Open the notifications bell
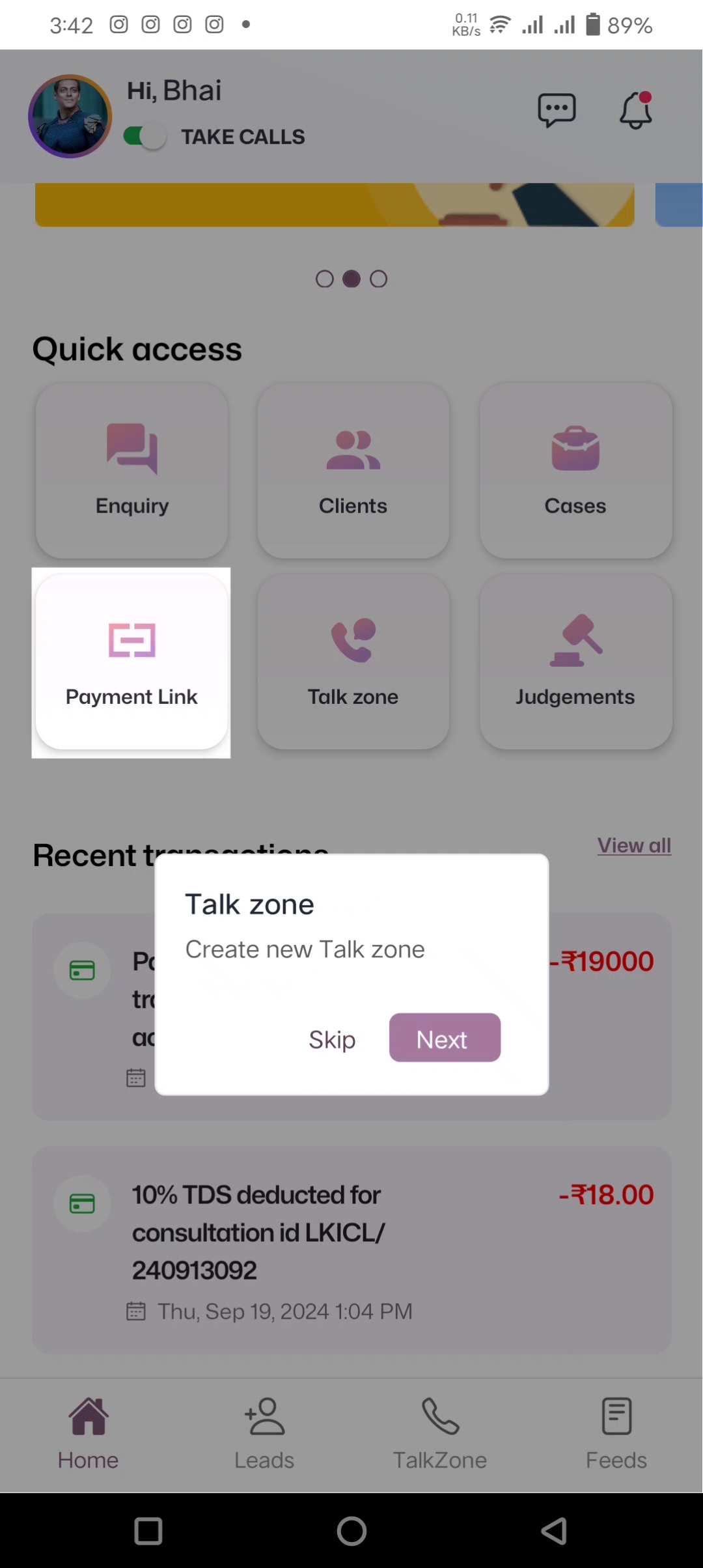The image size is (703, 1568). click(635, 110)
